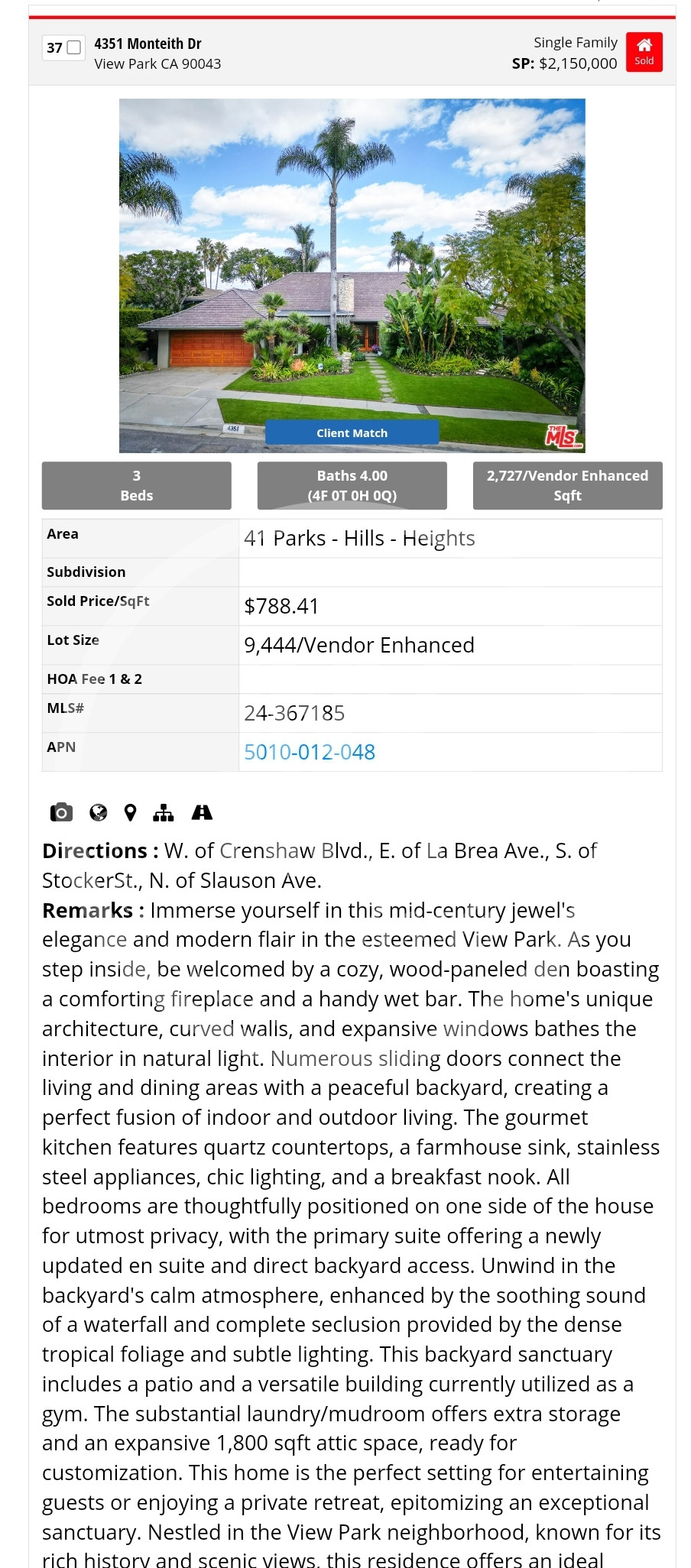Open the APN link 5010-012-048

pyautogui.click(x=310, y=752)
